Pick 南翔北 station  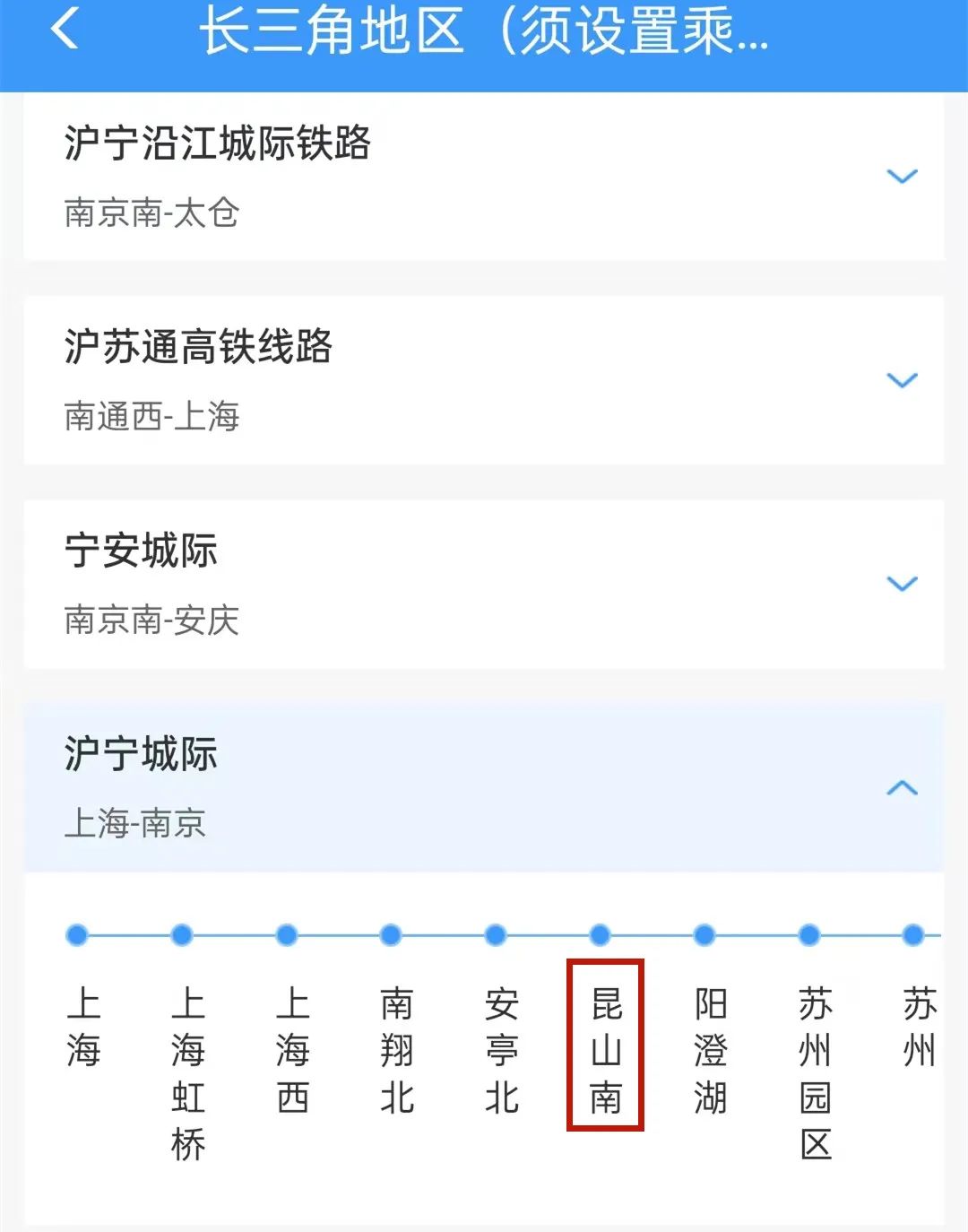396,1051
